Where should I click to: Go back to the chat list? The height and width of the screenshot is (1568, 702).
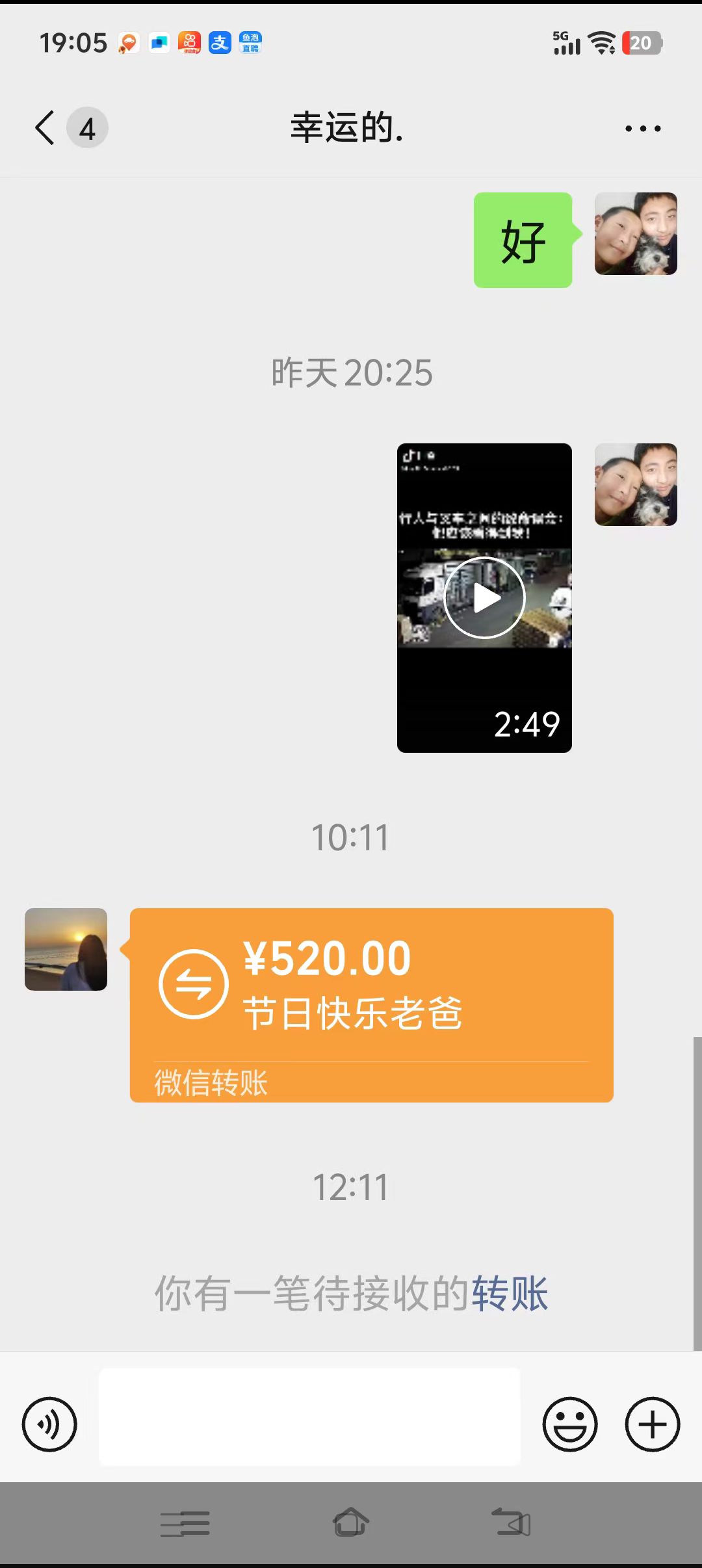(x=45, y=127)
